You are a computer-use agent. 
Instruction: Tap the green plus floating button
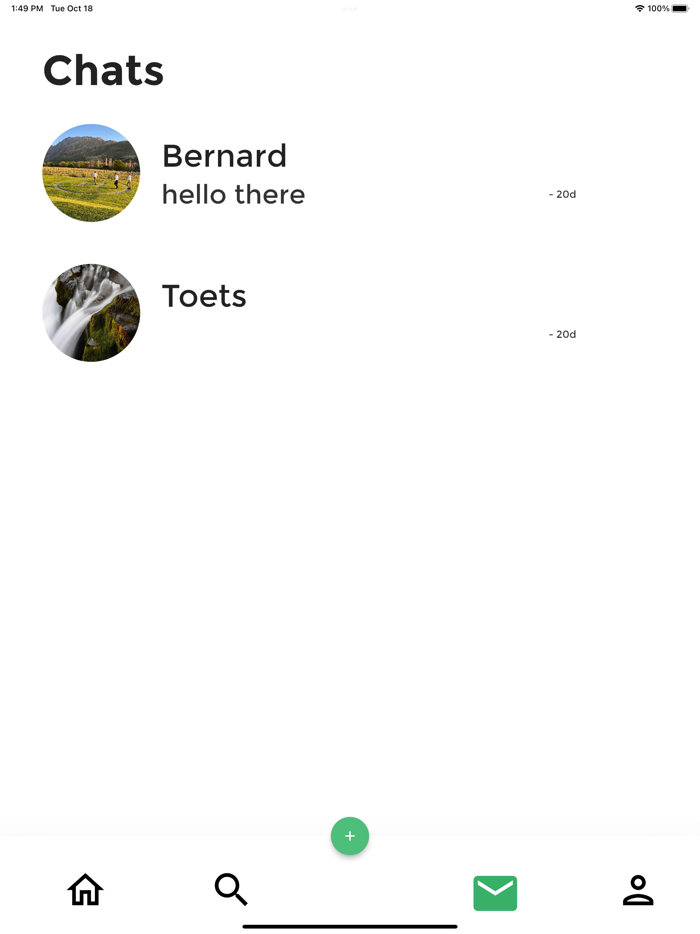[x=350, y=836]
